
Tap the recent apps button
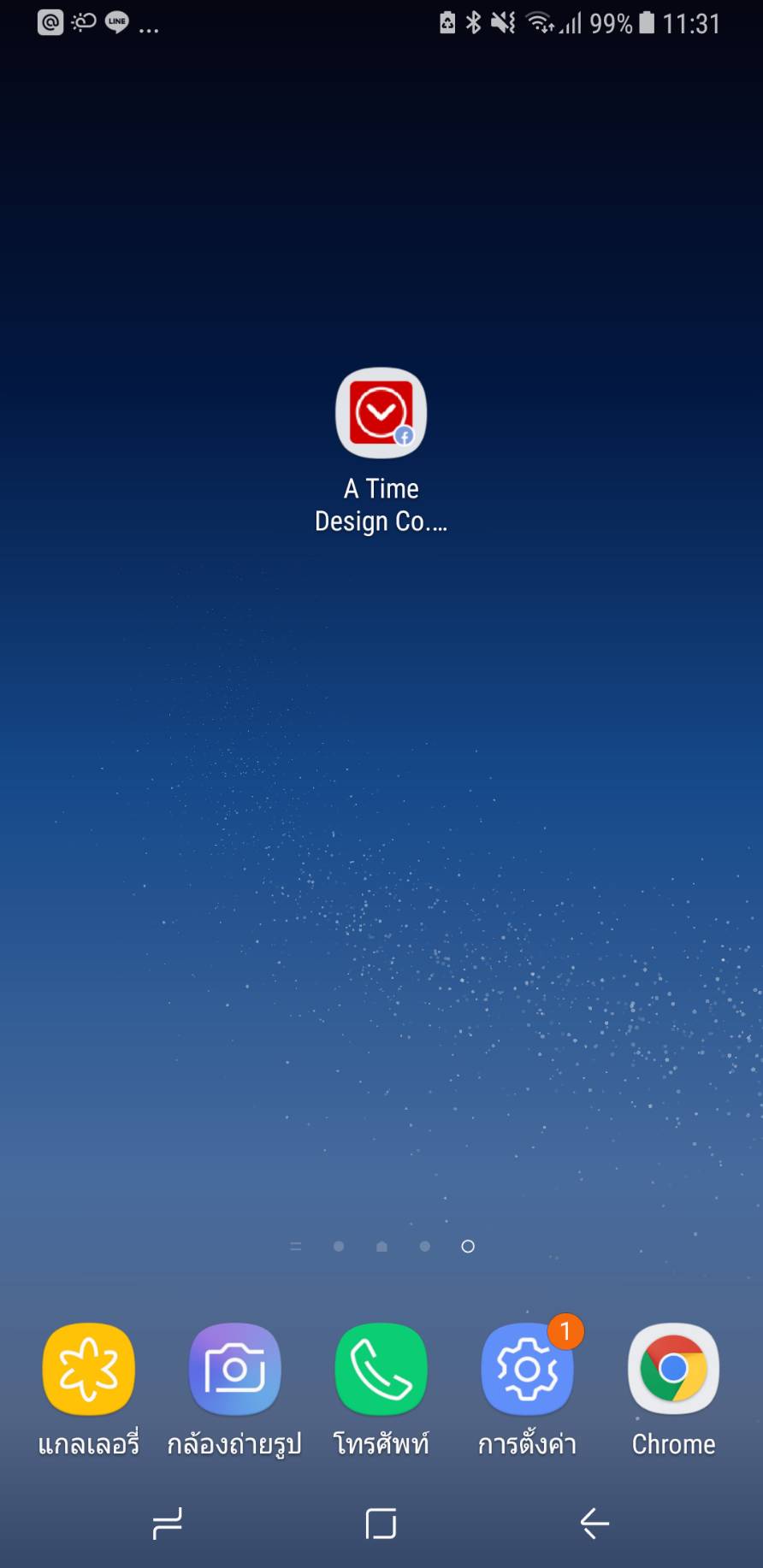(x=168, y=1524)
